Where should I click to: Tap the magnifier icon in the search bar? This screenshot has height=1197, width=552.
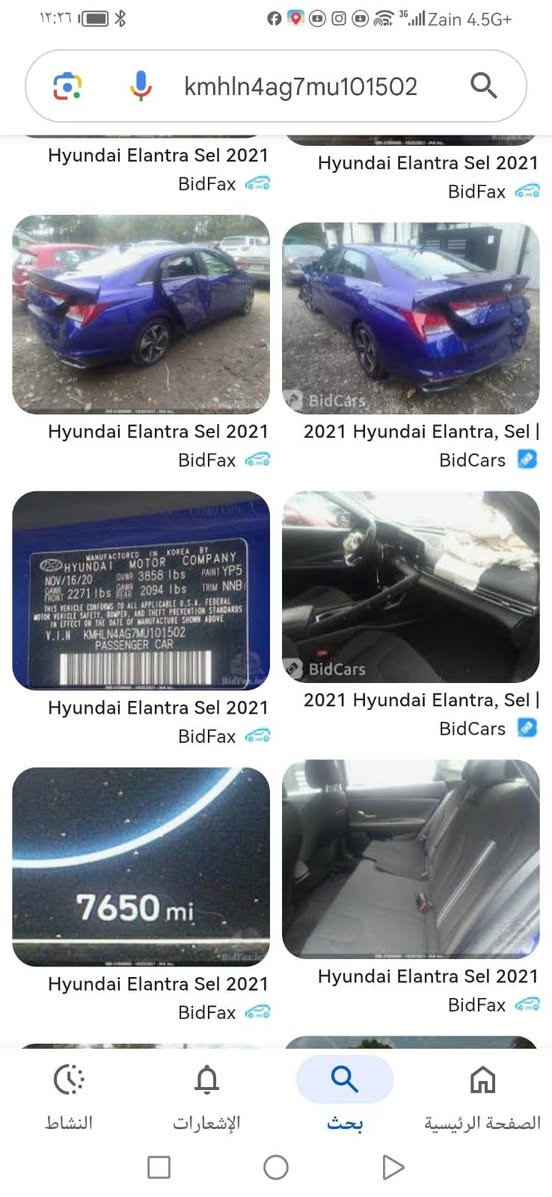483,86
